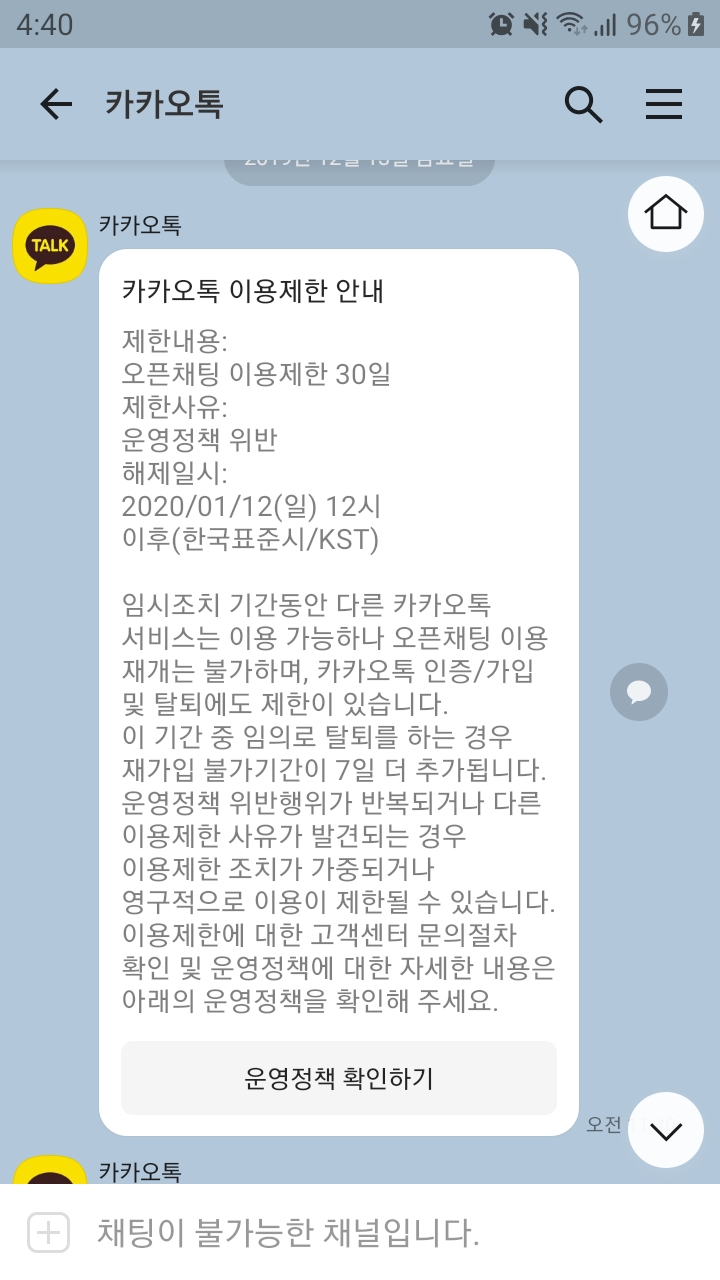Jump to latest message with down arrow
The width and height of the screenshot is (720, 1280).
point(665,1131)
